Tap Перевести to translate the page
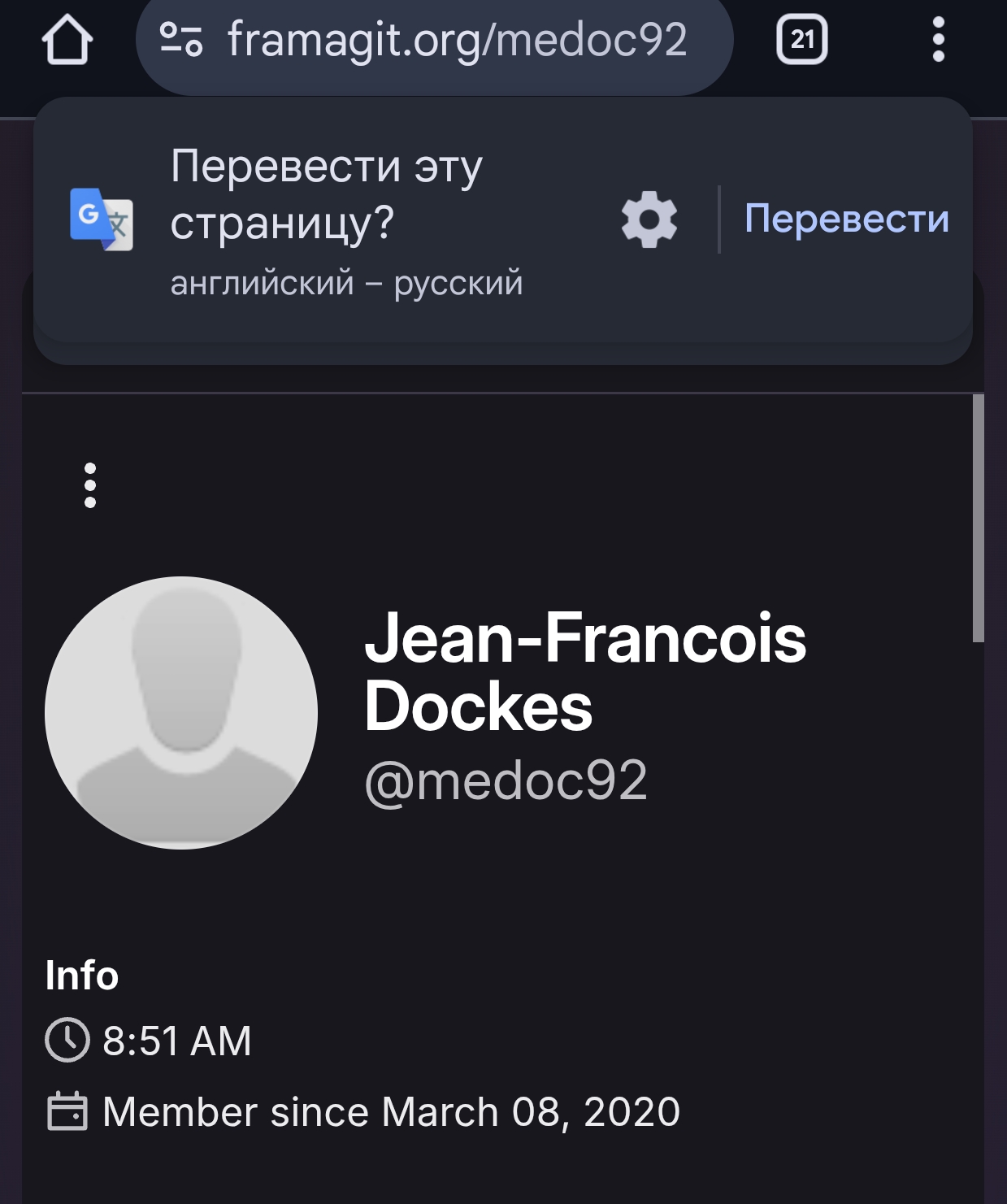Viewport: 1007px width, 1204px height. pyautogui.click(x=846, y=219)
